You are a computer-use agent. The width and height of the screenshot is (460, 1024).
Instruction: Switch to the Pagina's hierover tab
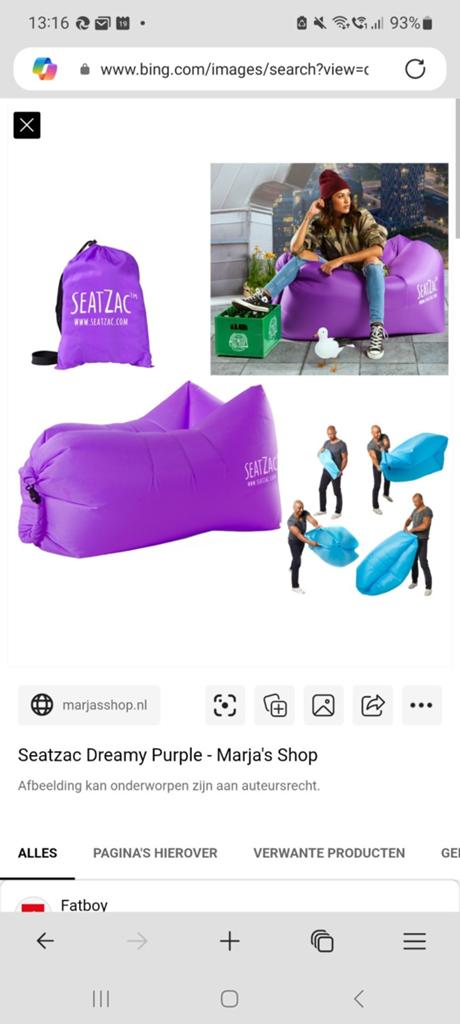point(155,853)
